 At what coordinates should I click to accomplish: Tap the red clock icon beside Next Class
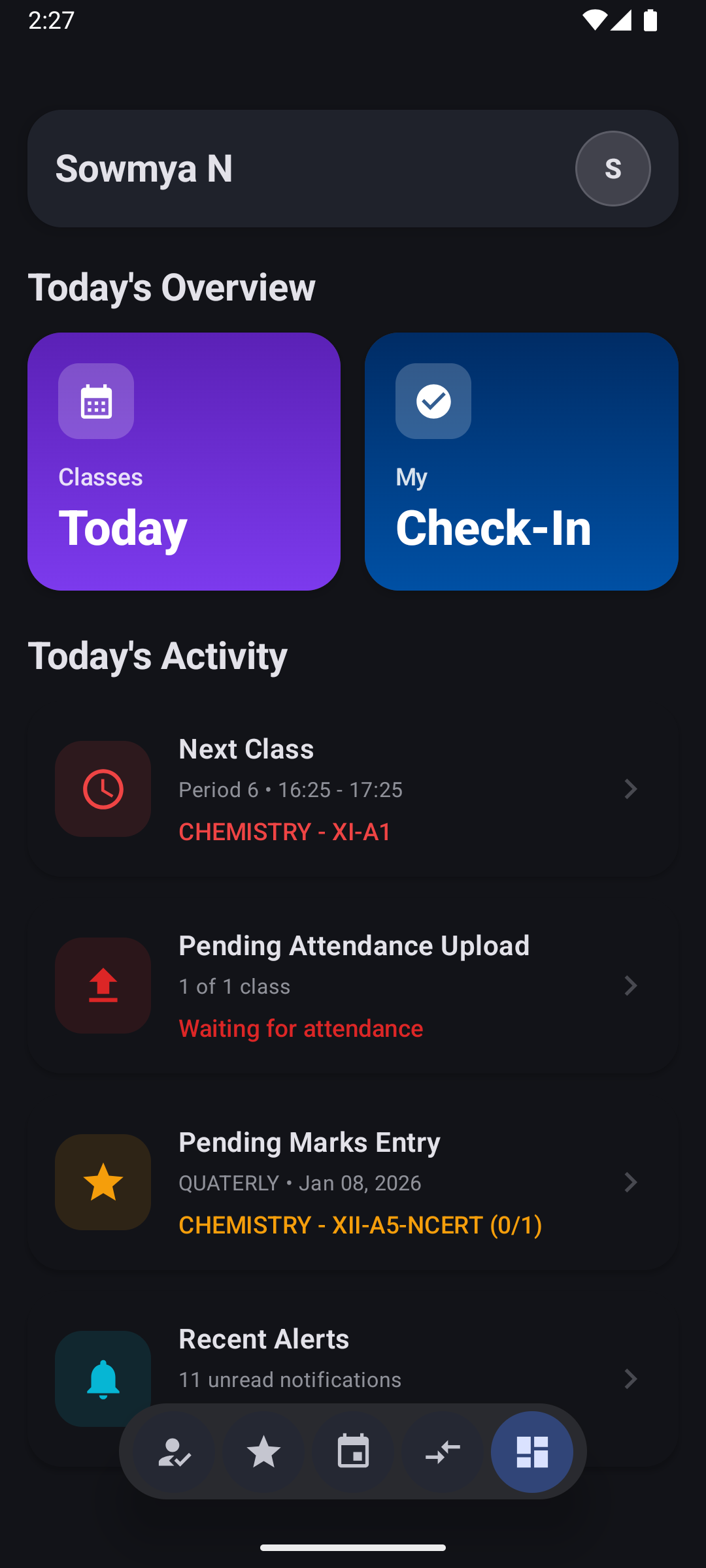103,789
